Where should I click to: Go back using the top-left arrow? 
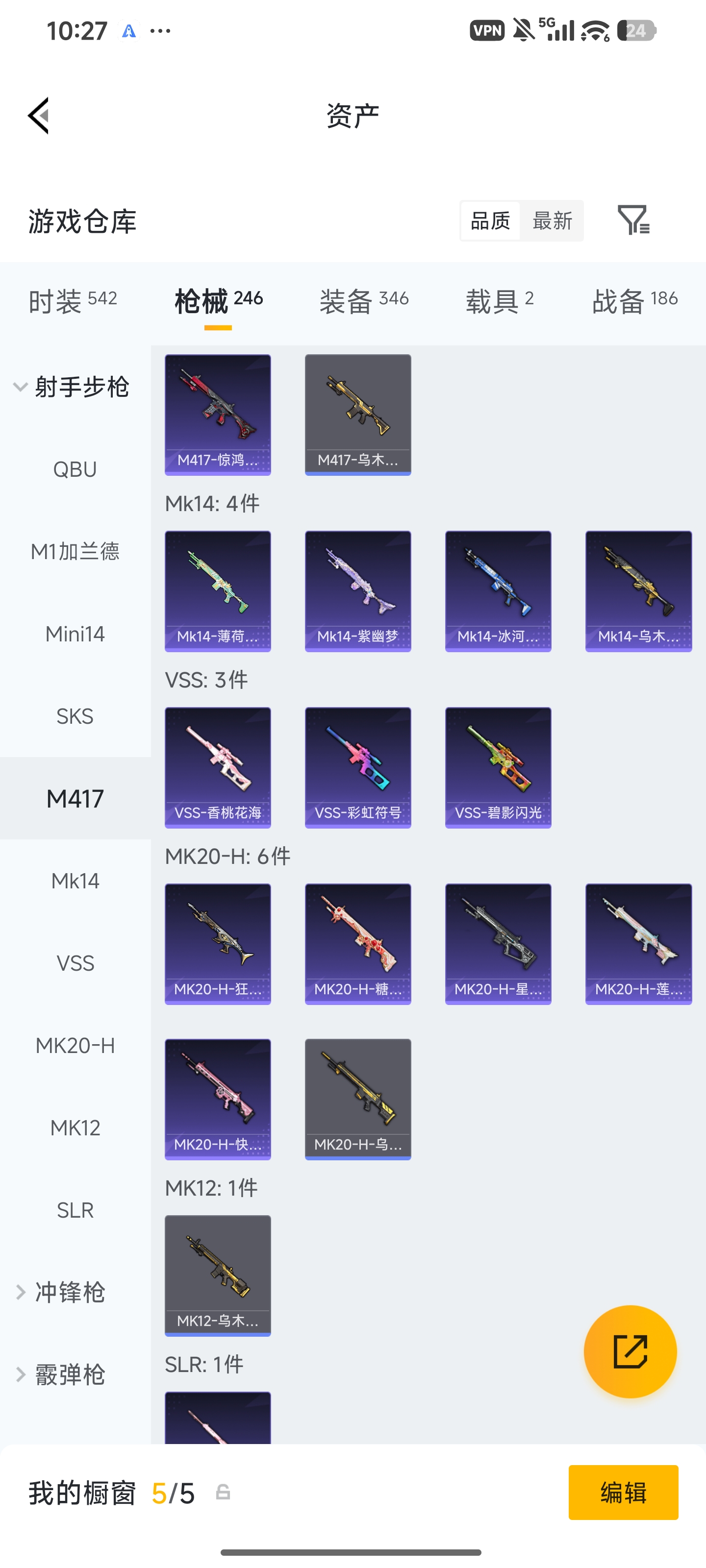point(38,115)
